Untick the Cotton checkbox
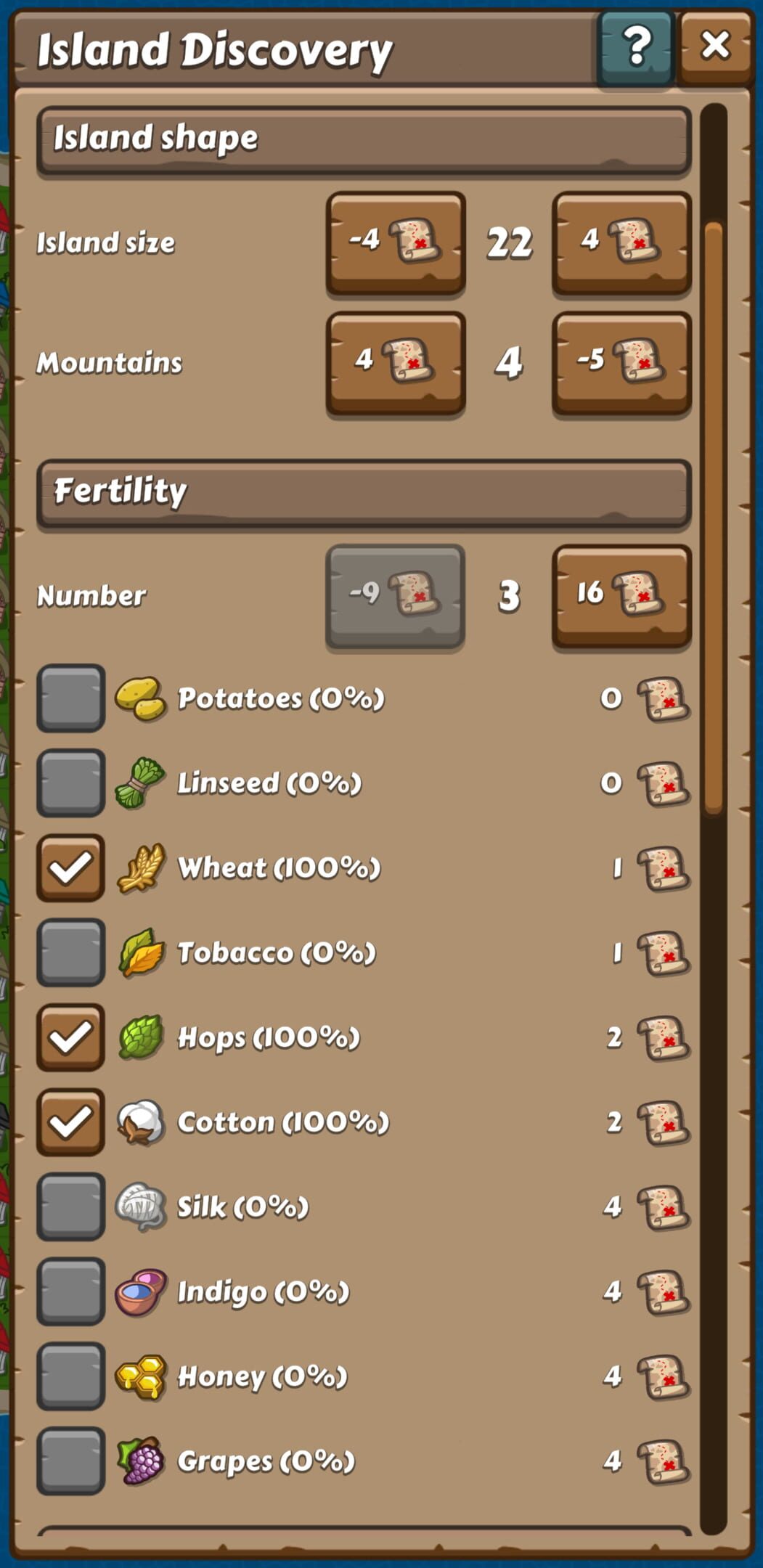 (70, 1122)
